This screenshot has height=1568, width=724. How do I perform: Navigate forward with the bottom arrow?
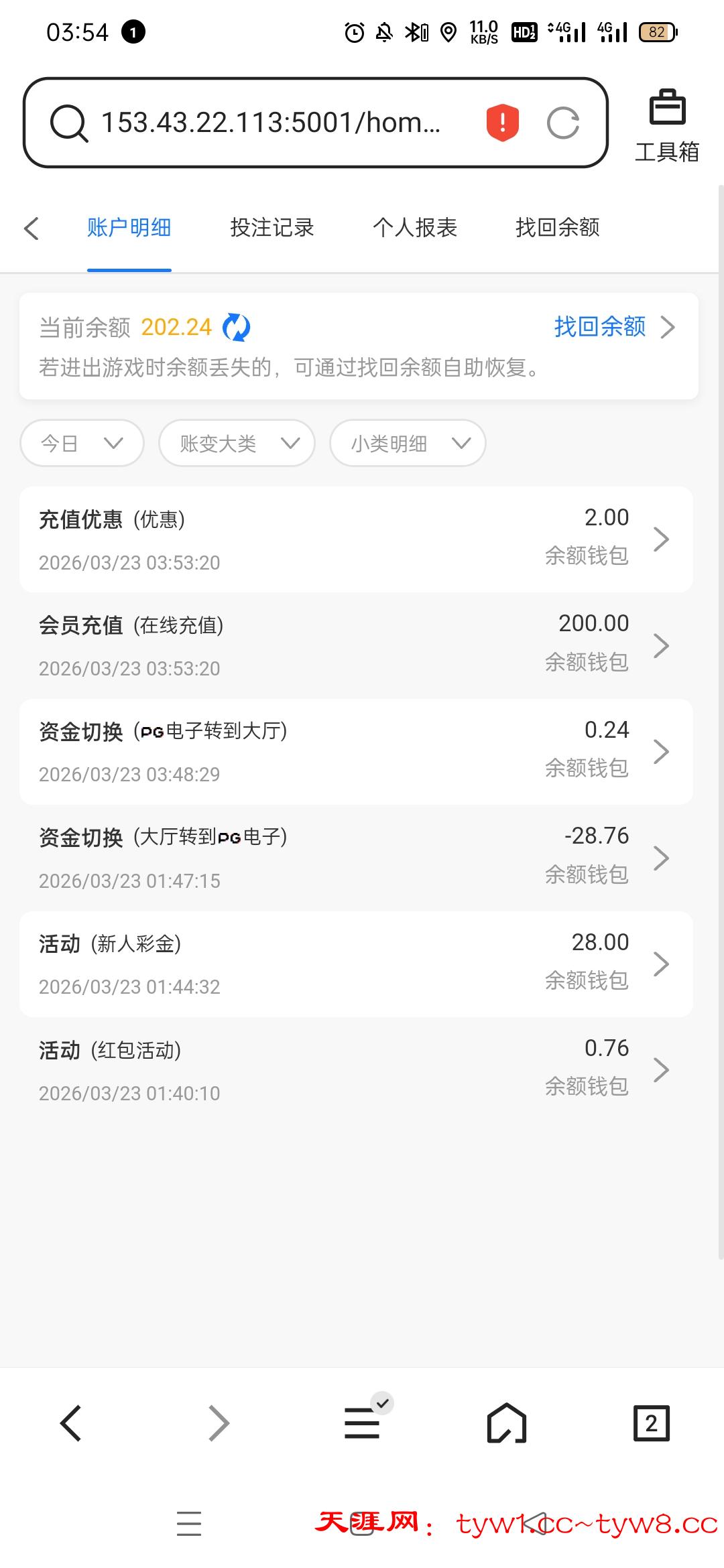coord(217,1423)
